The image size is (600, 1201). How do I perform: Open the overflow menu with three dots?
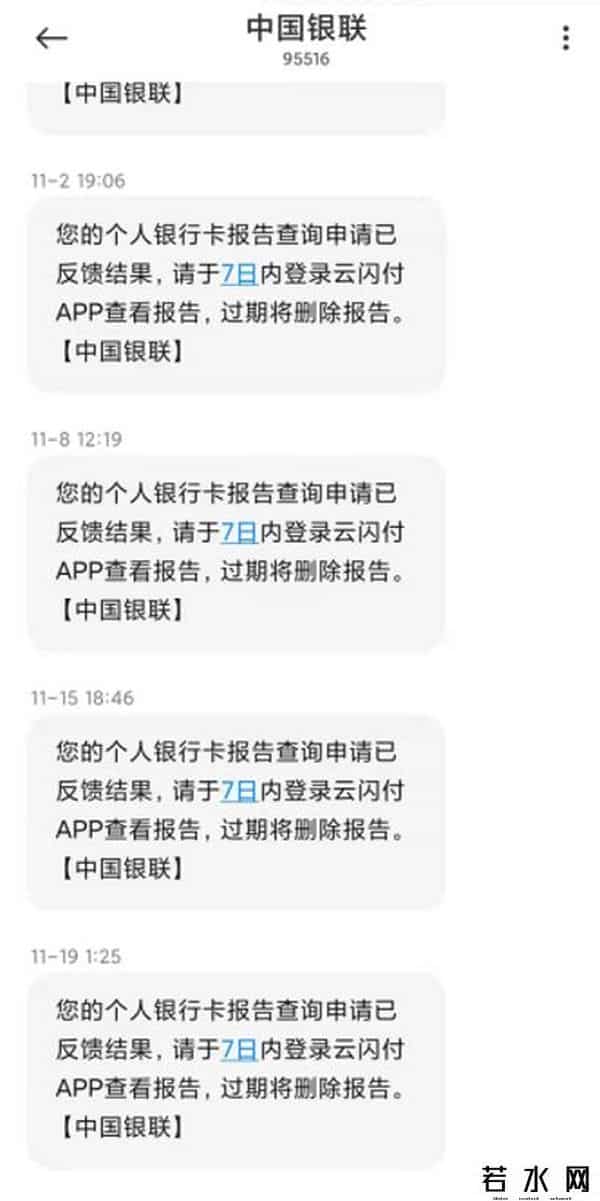point(566,39)
